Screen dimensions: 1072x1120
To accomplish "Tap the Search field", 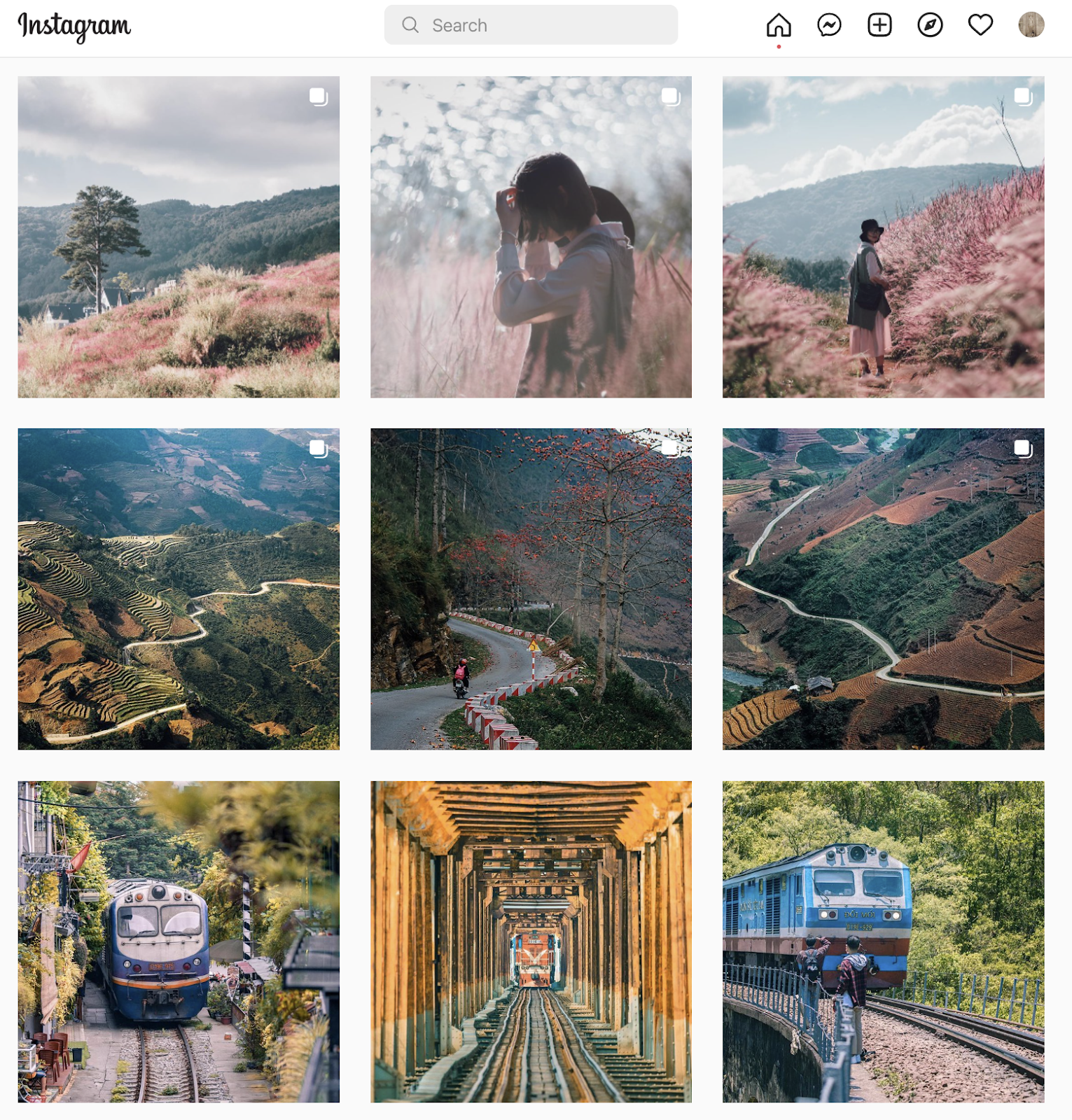I will [530, 25].
